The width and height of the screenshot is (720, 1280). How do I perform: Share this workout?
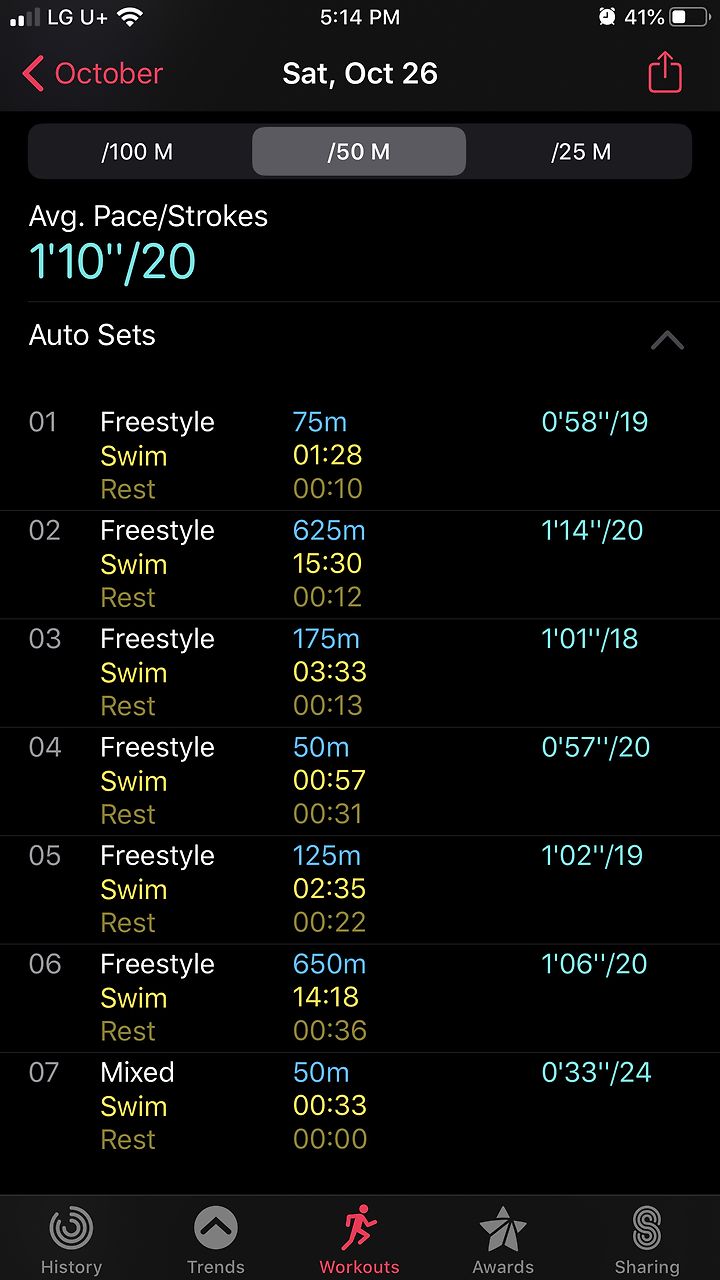[x=665, y=73]
